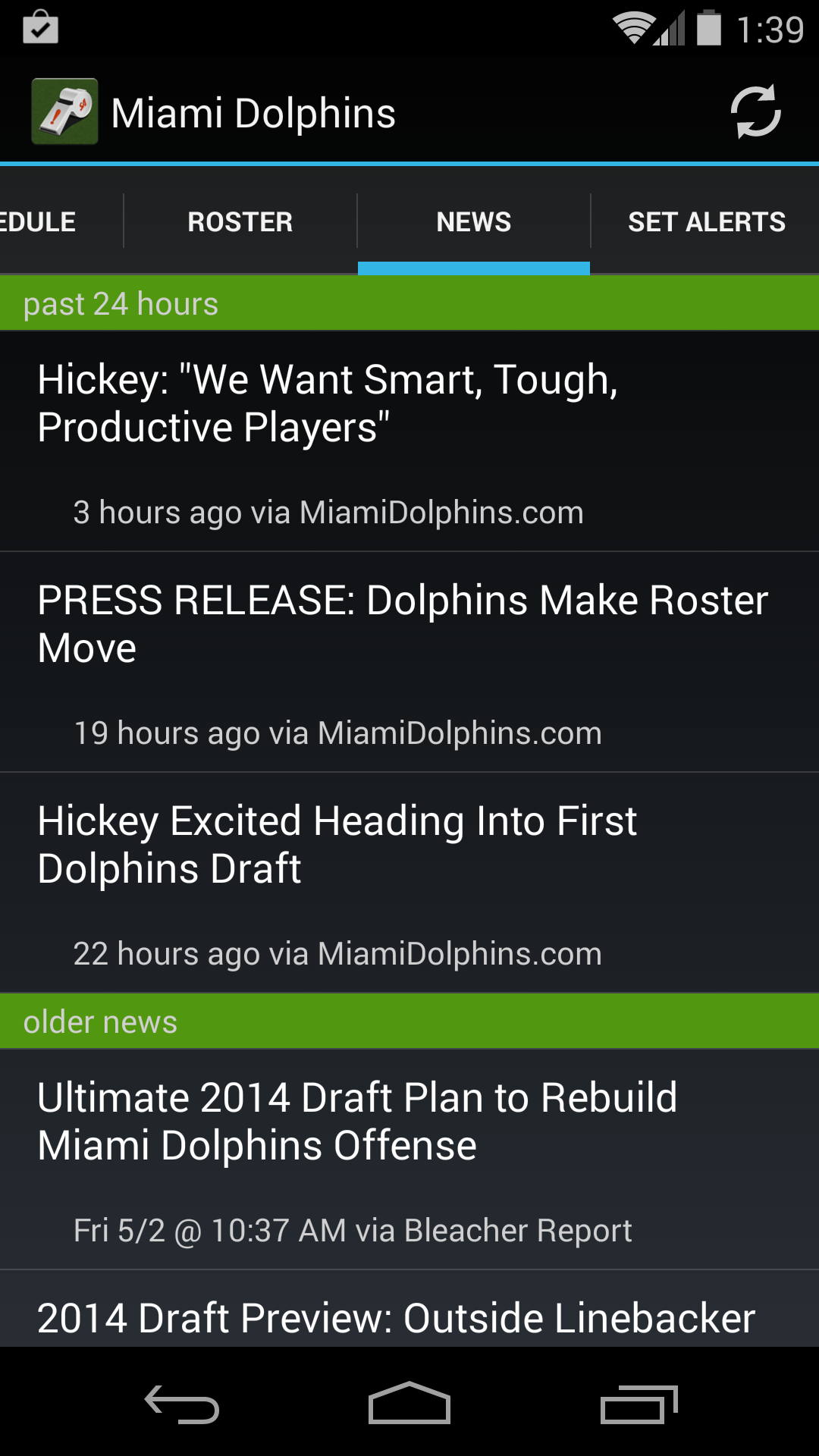Read Hickey Excited Heading Into First Draft
This screenshot has width=819, height=1456.
(x=409, y=880)
